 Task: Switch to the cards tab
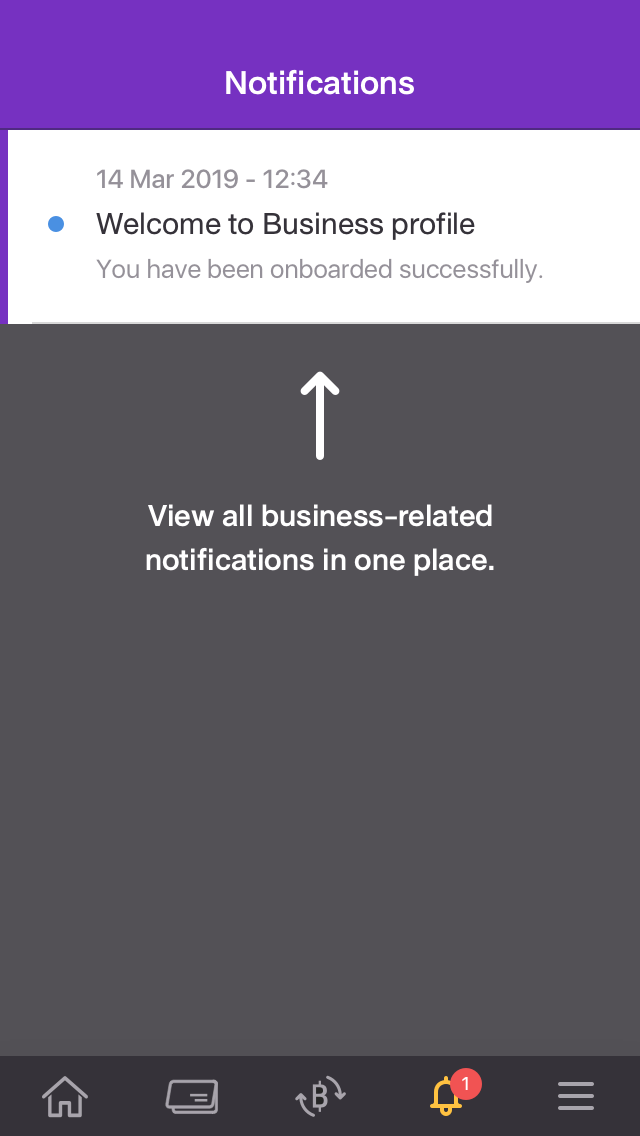point(192,1097)
